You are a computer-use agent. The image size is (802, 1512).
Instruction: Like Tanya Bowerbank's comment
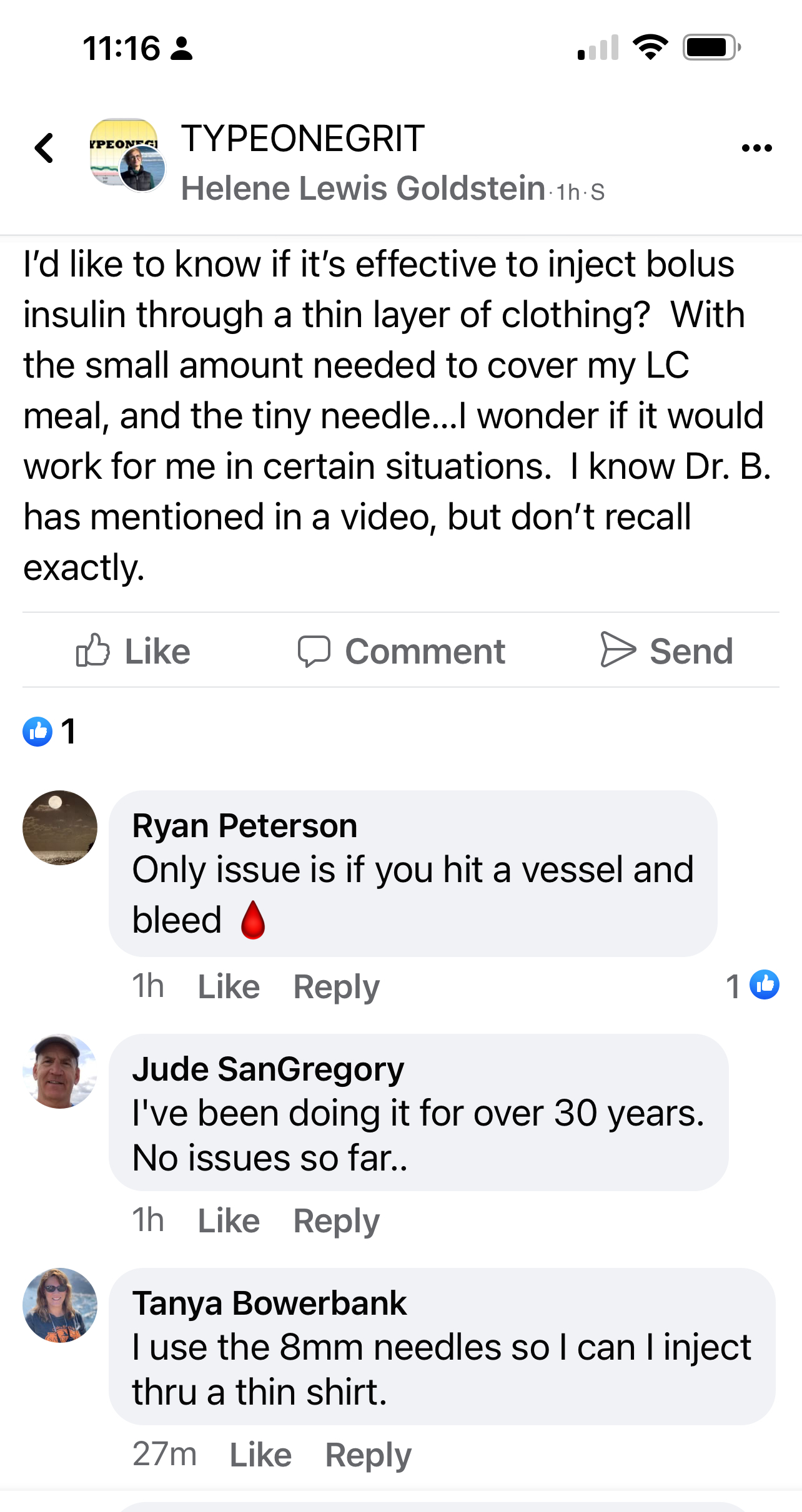260,1455
